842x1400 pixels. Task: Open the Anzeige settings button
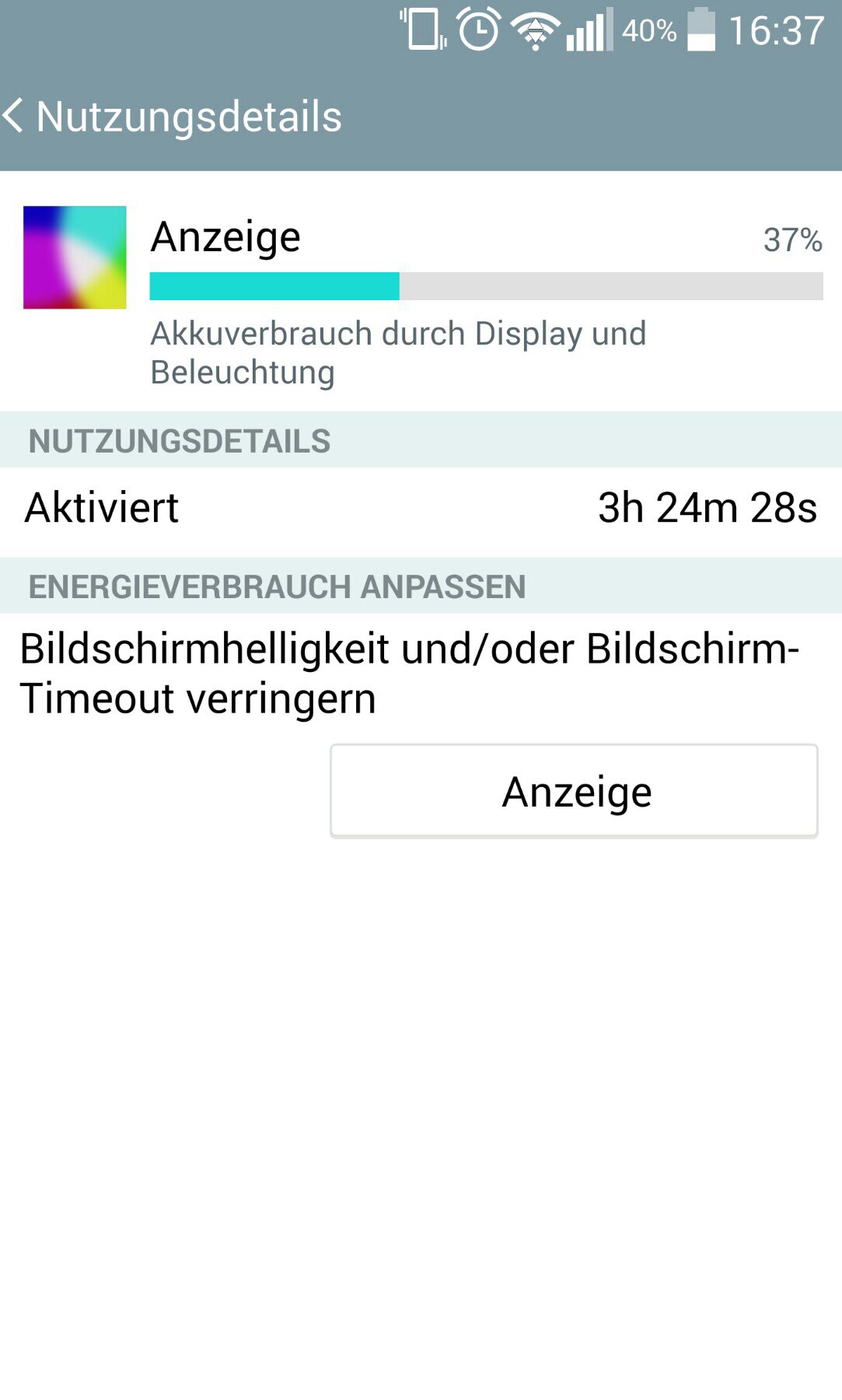[x=574, y=791]
